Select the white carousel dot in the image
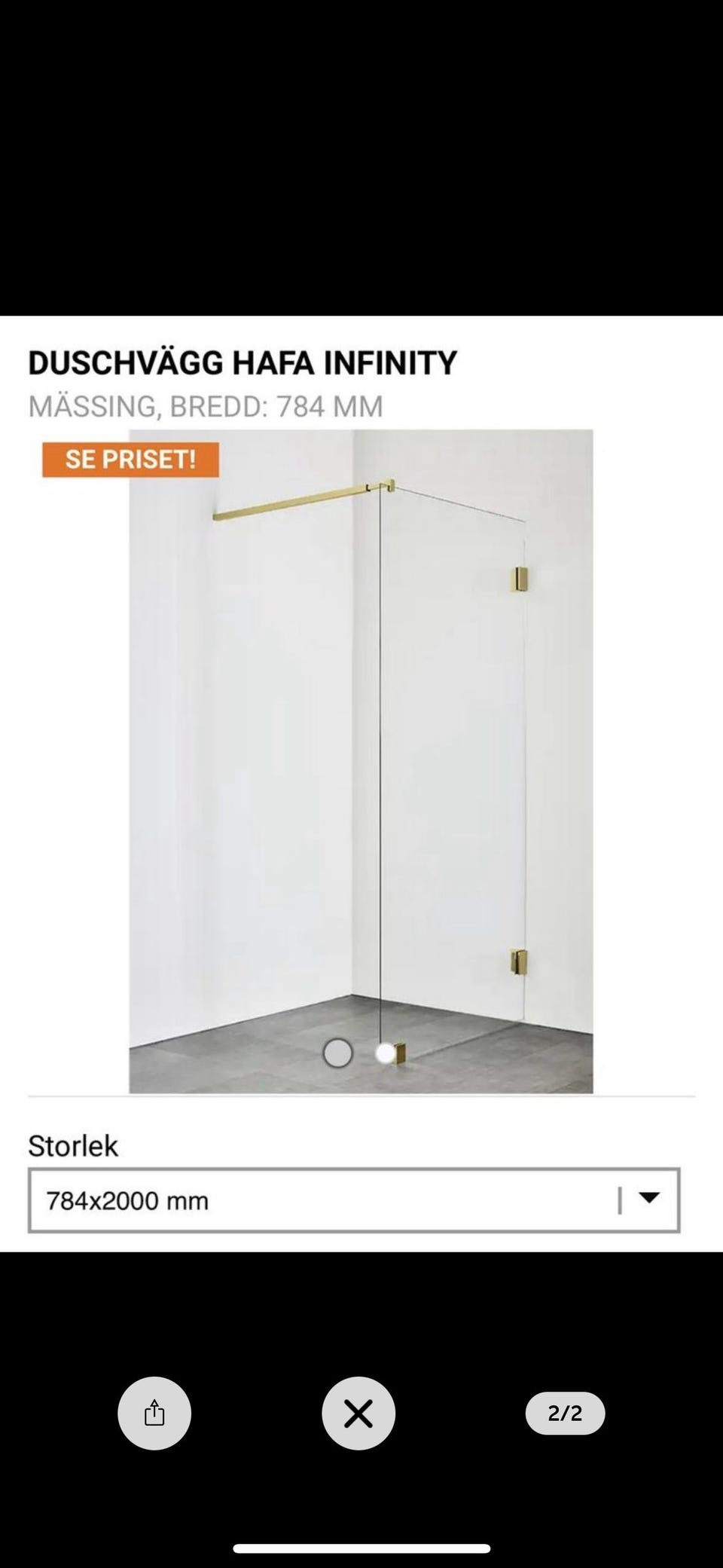The width and height of the screenshot is (723, 1568). click(x=386, y=1053)
